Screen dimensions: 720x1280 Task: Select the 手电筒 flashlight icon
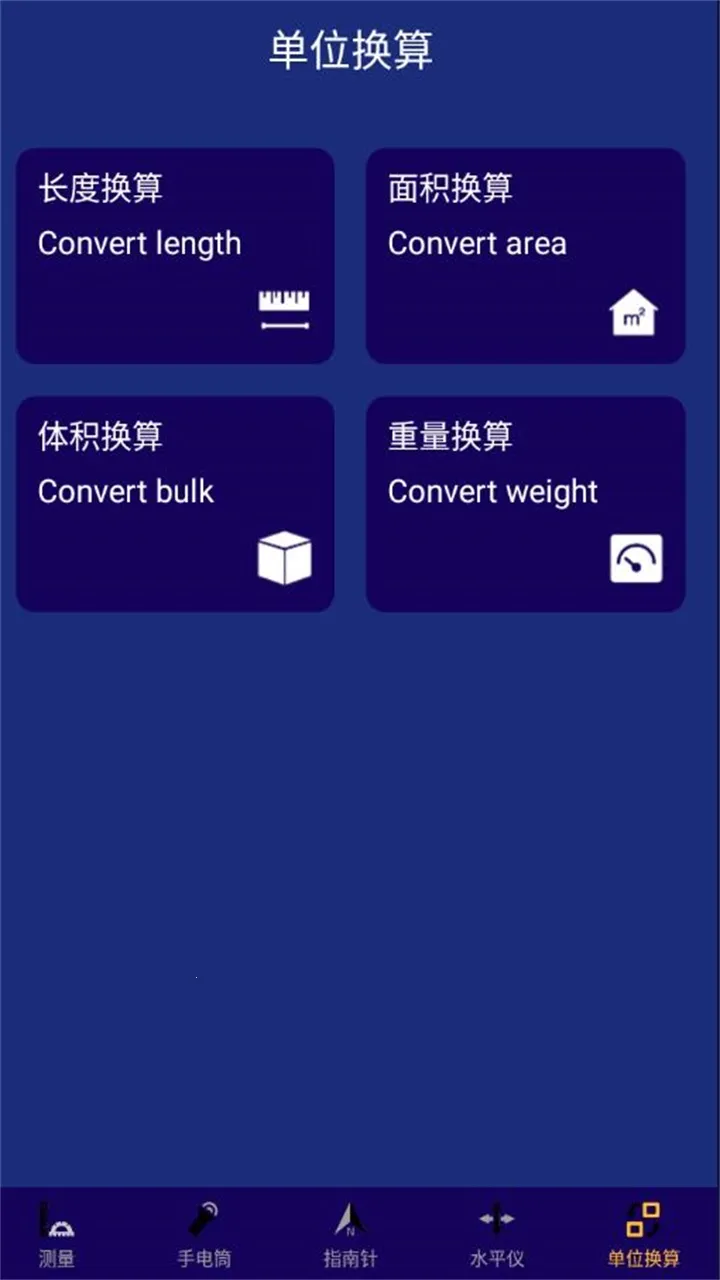(203, 1217)
